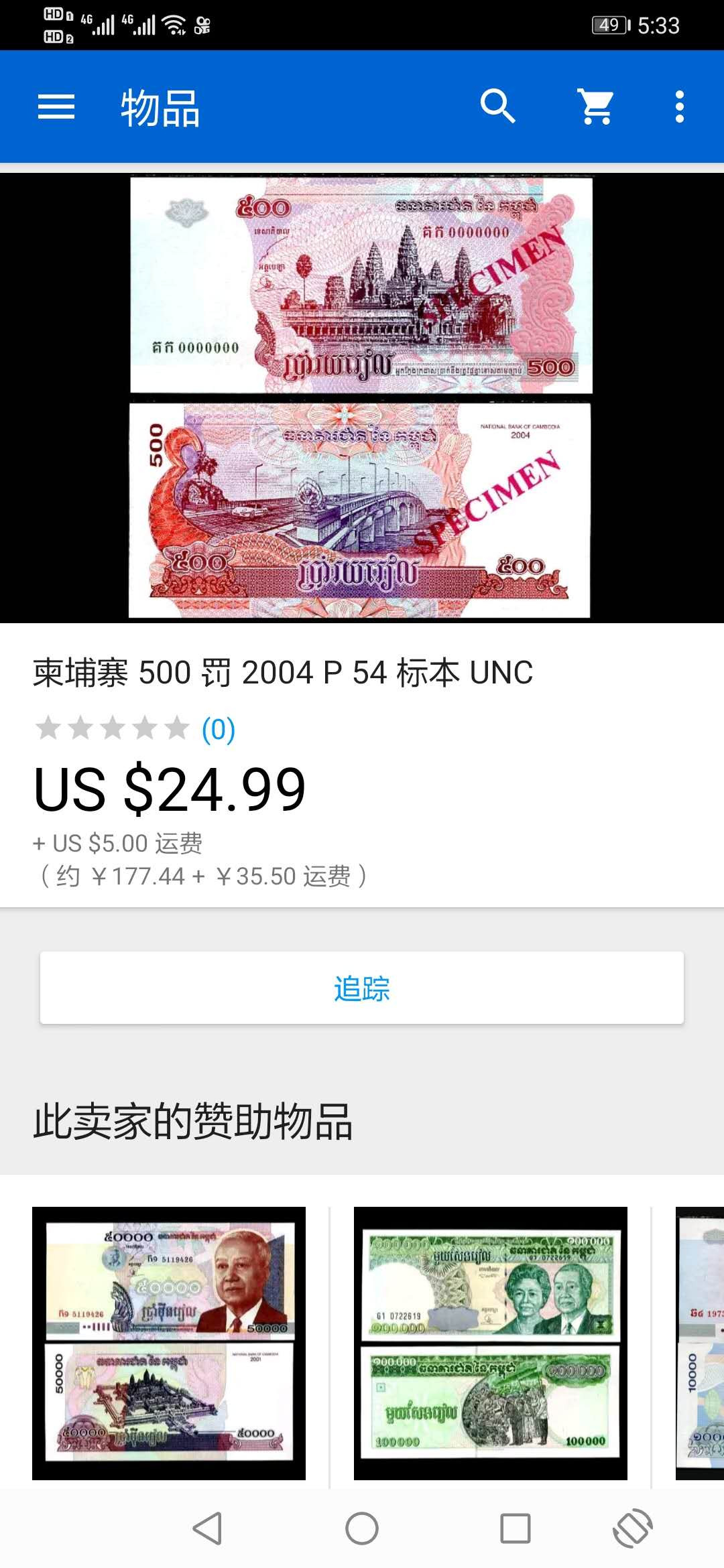Viewport: 724px width, 1568px height.
Task: View the 500 riel specimen banknote image
Action: (x=361, y=397)
